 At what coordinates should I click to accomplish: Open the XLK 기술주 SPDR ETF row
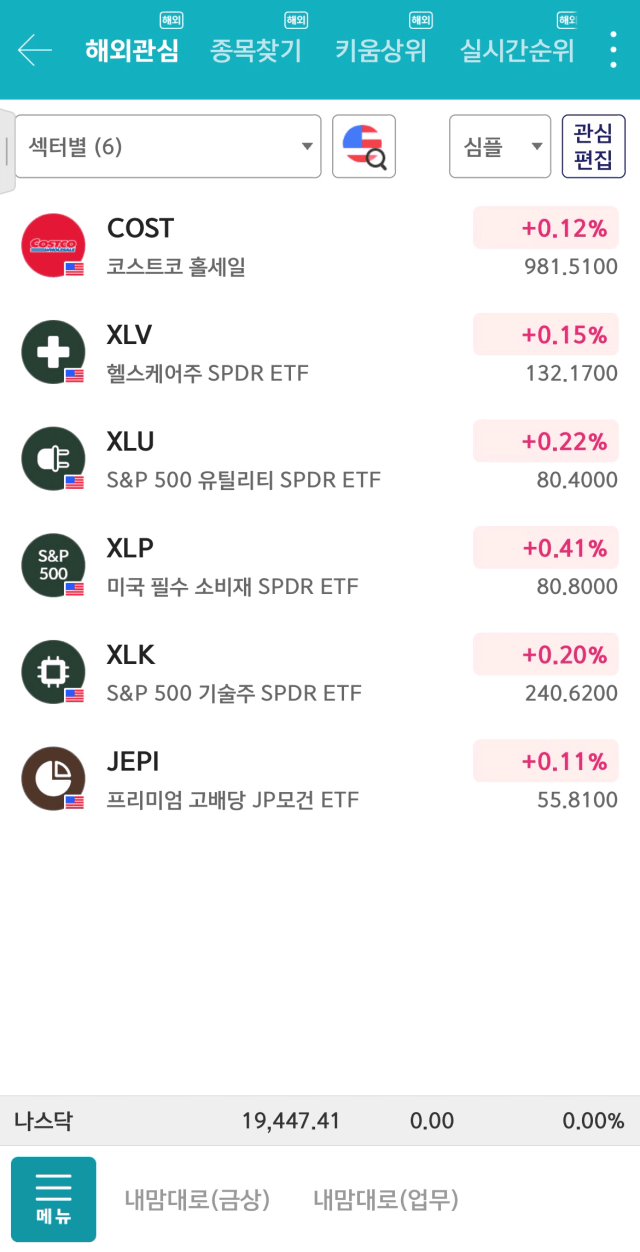(x=320, y=673)
